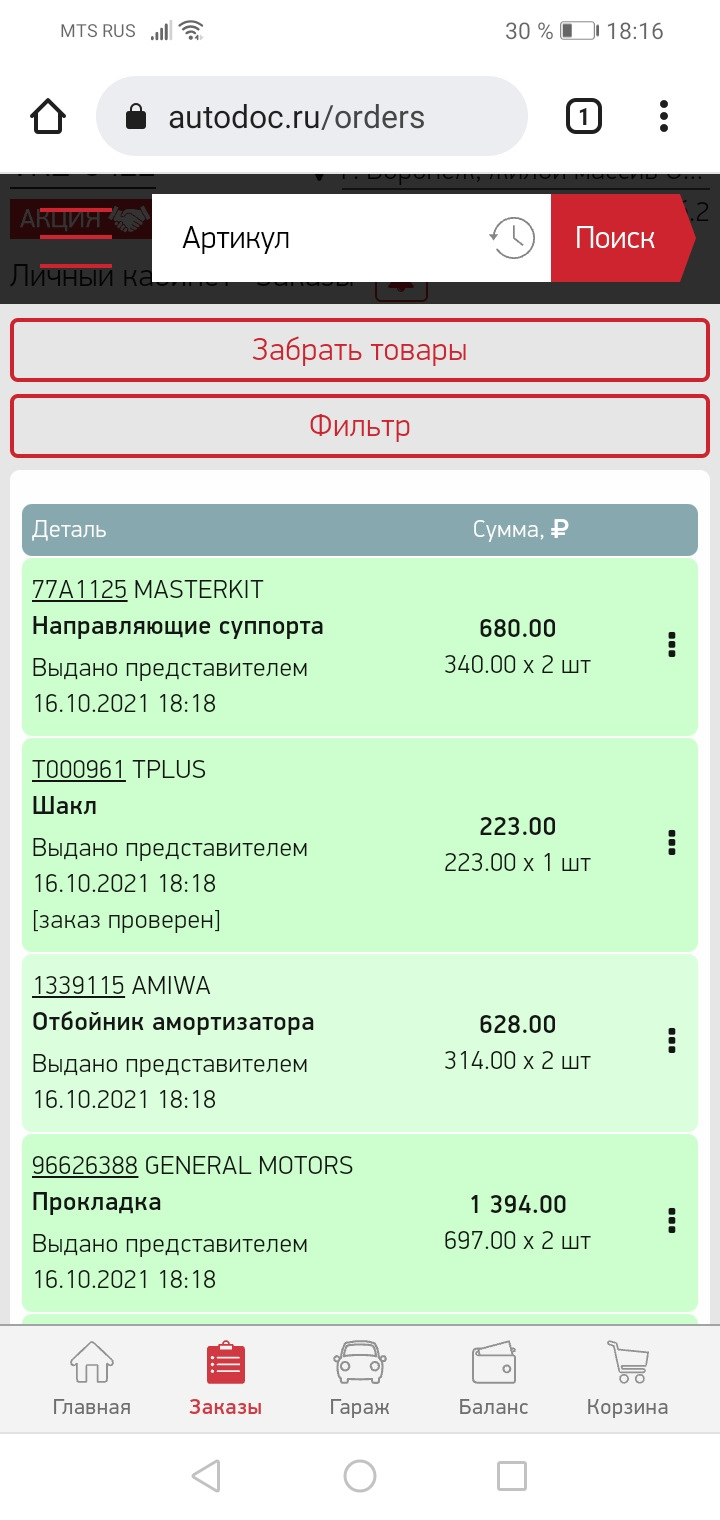Focus the Артикул search field
Screen dimensions: 720x1520
click(320, 238)
